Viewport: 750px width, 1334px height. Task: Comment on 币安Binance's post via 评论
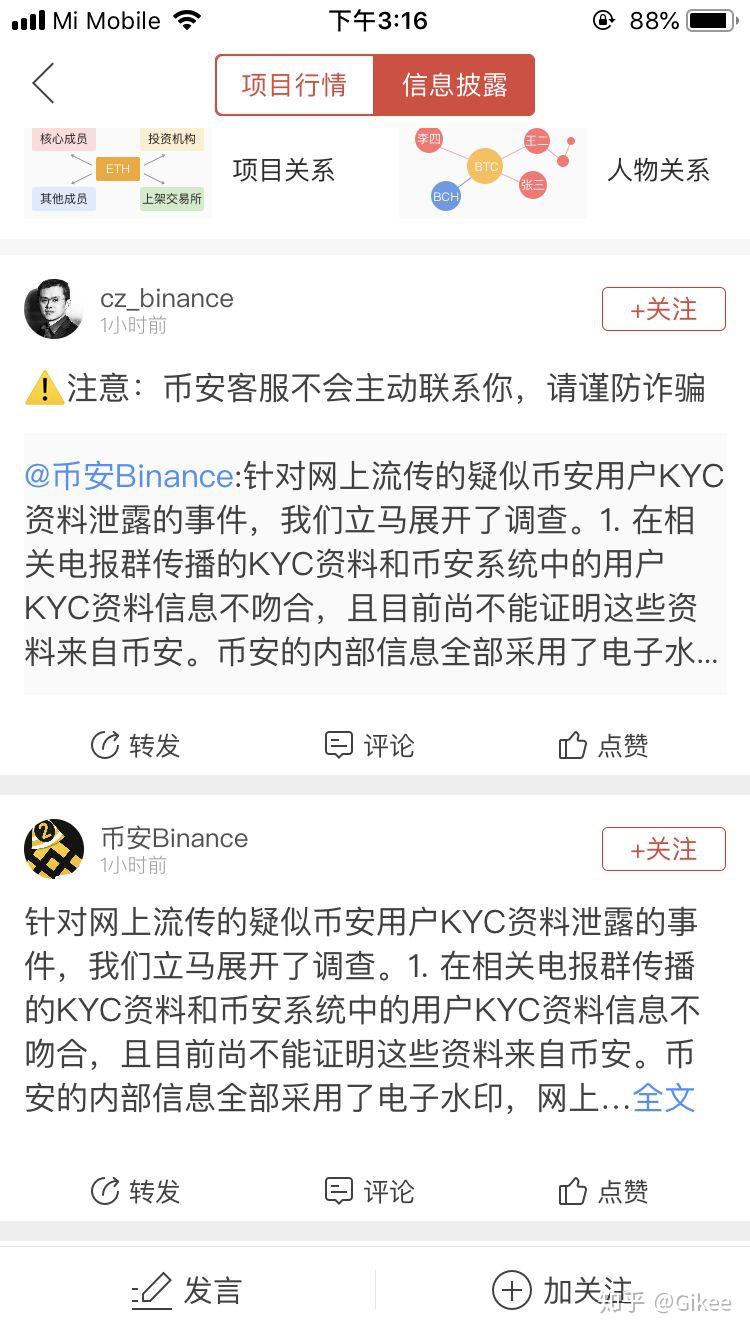point(368,1191)
